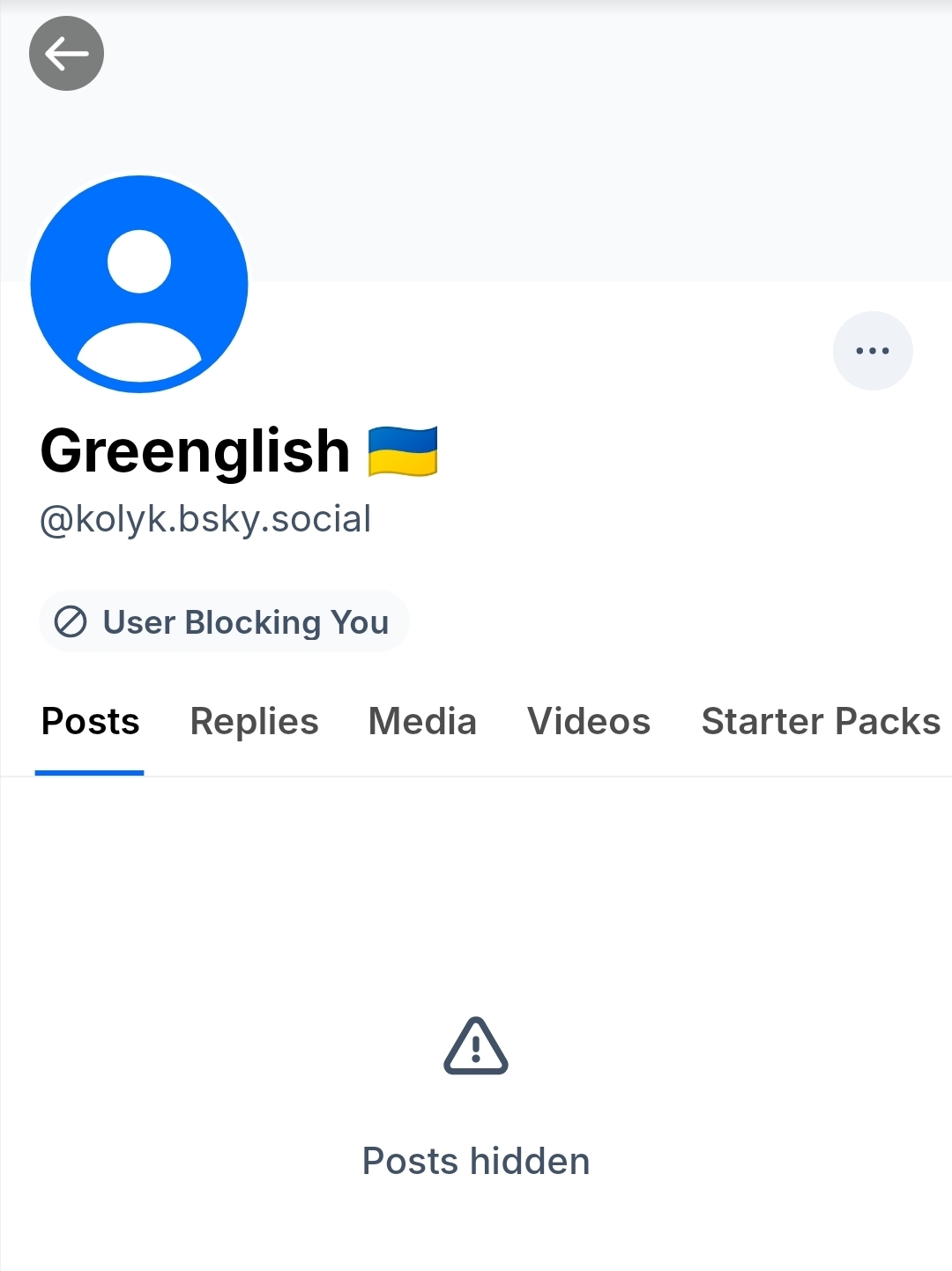Switch to the Replies tab
952x1271 pixels.
(254, 722)
